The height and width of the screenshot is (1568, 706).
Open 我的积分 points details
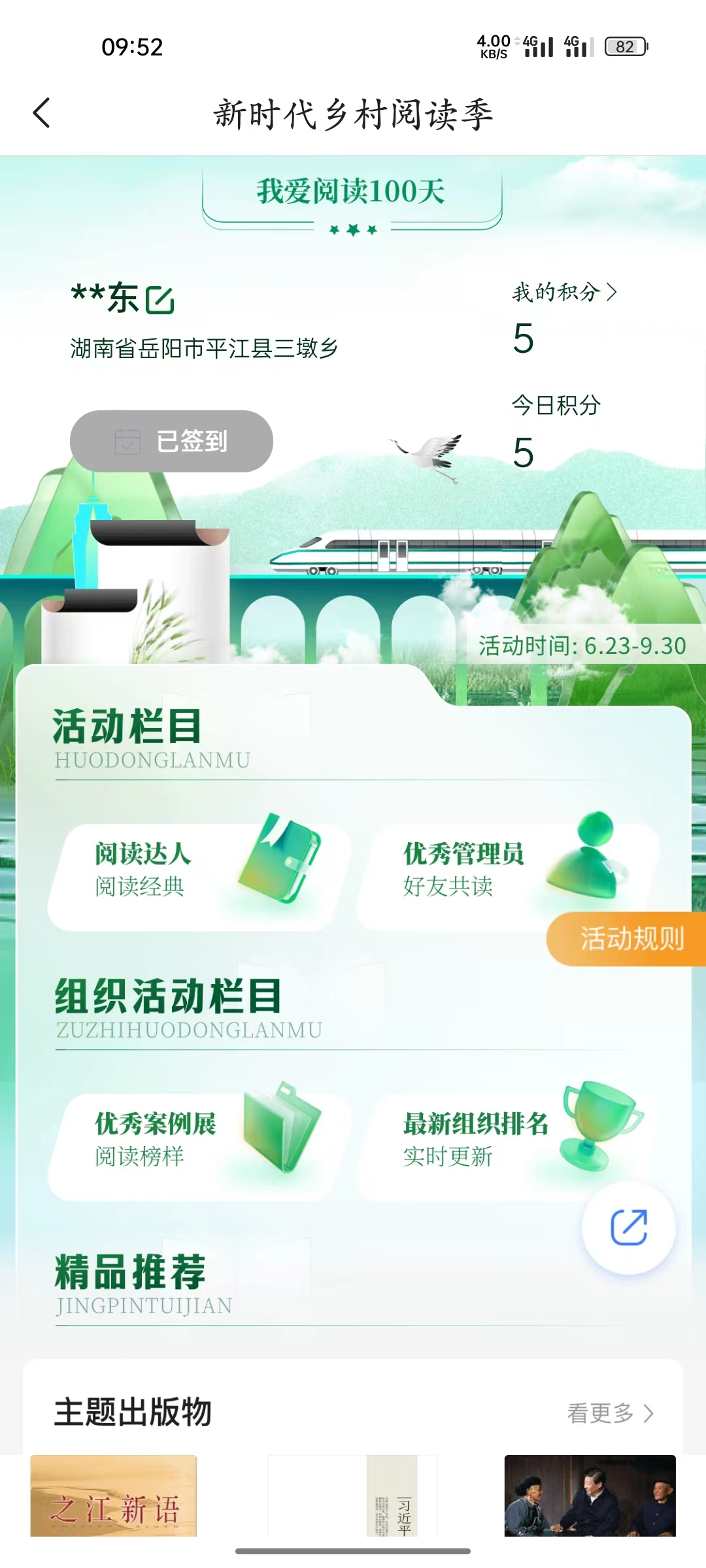(x=564, y=292)
